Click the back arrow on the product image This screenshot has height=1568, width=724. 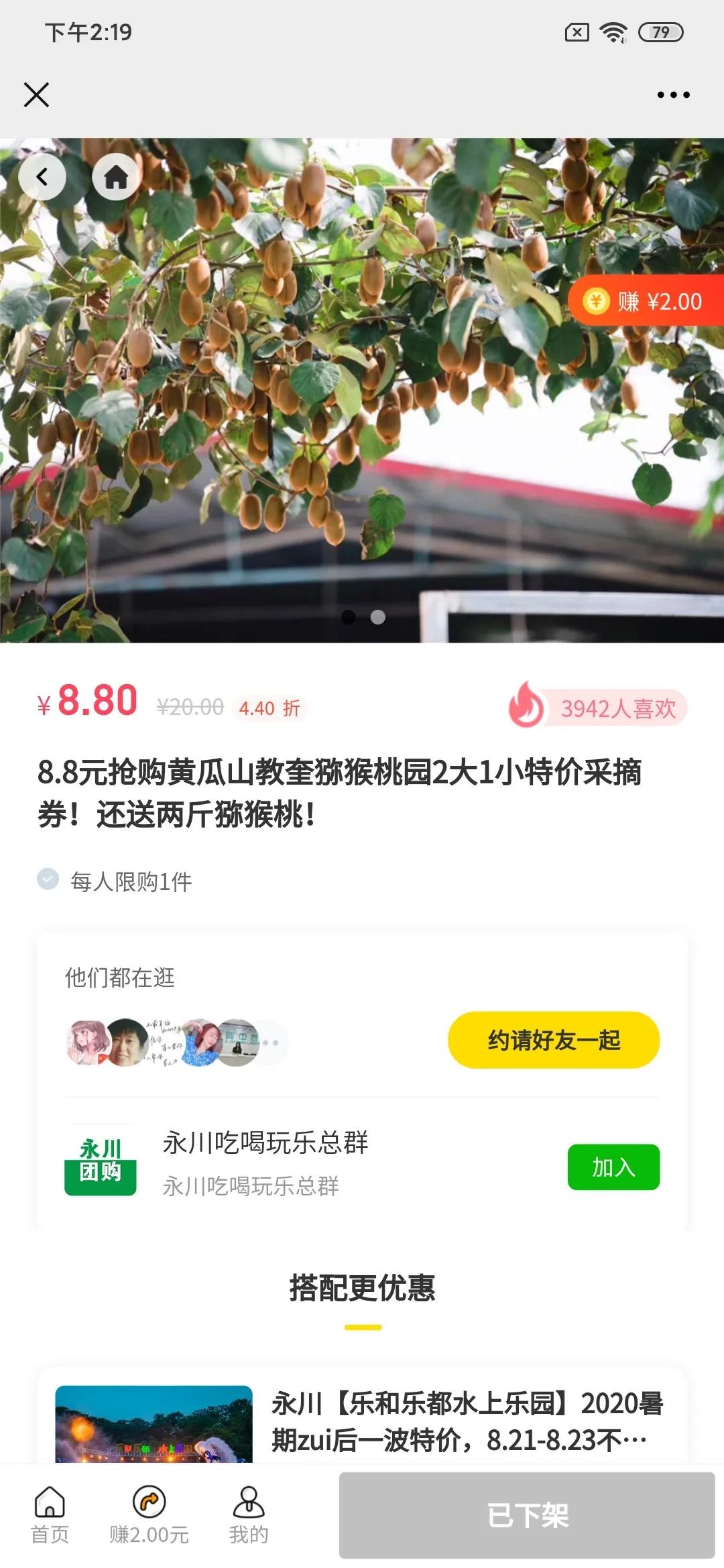43,178
